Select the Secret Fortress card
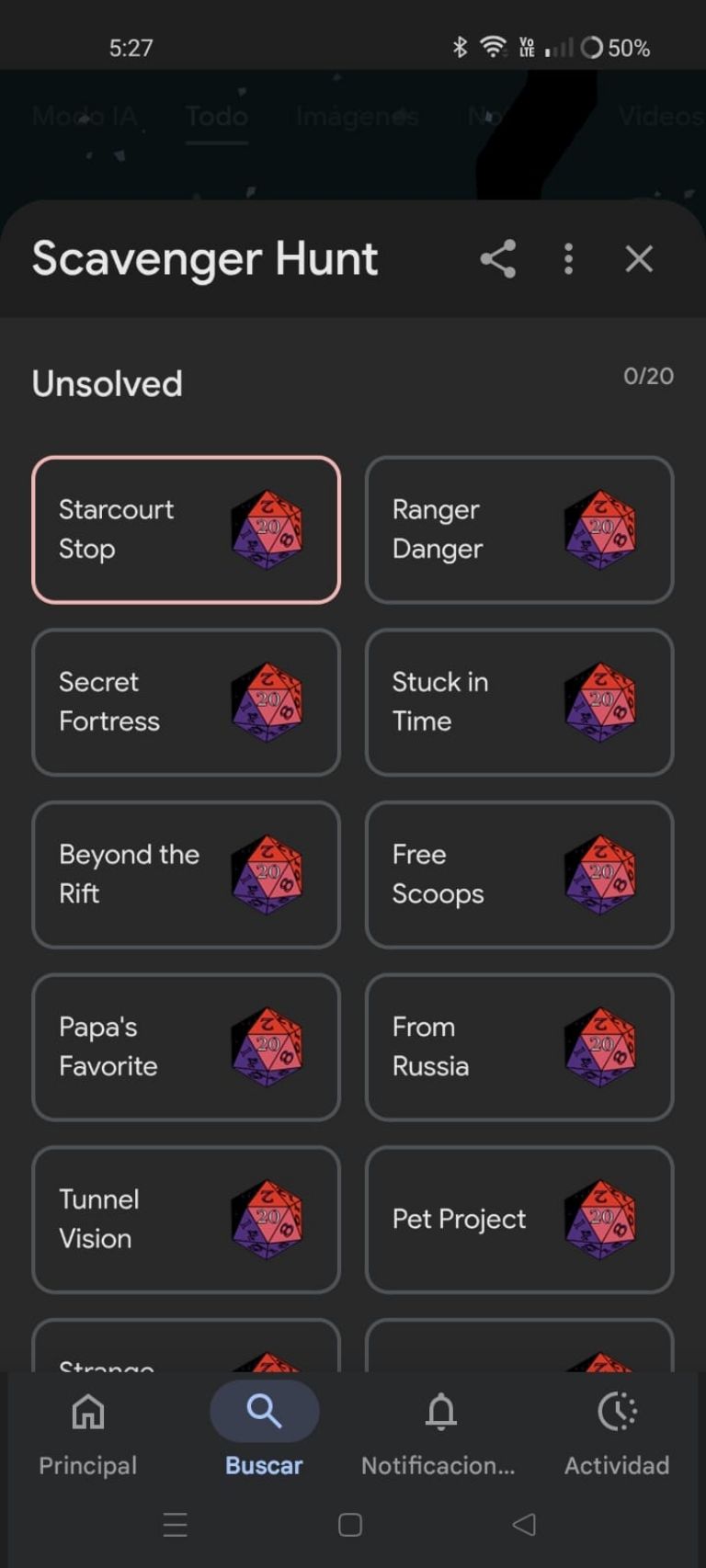Image resolution: width=706 pixels, height=1568 pixels. point(186,702)
